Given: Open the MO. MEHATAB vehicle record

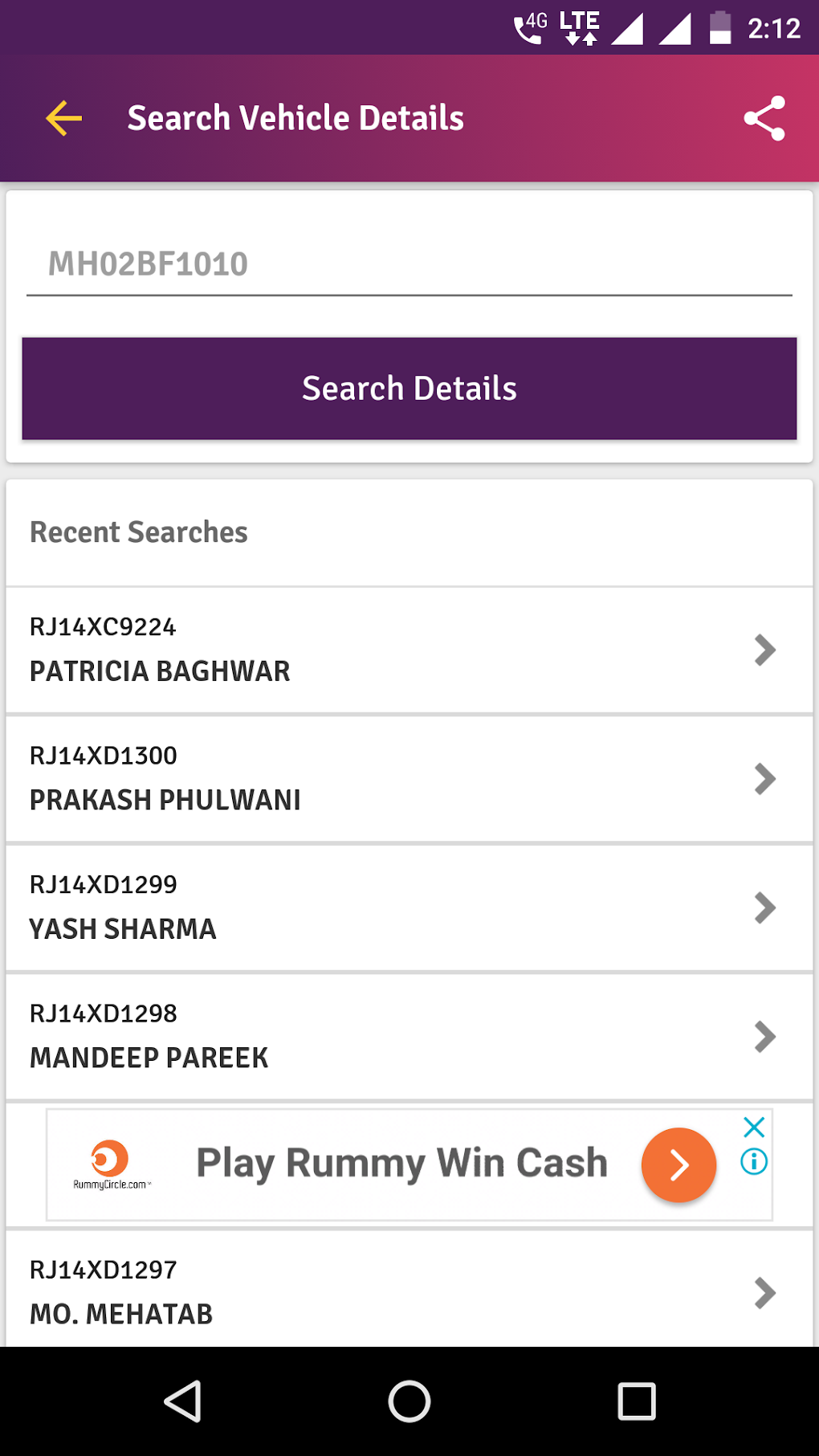Looking at the screenshot, I should [x=409, y=1291].
